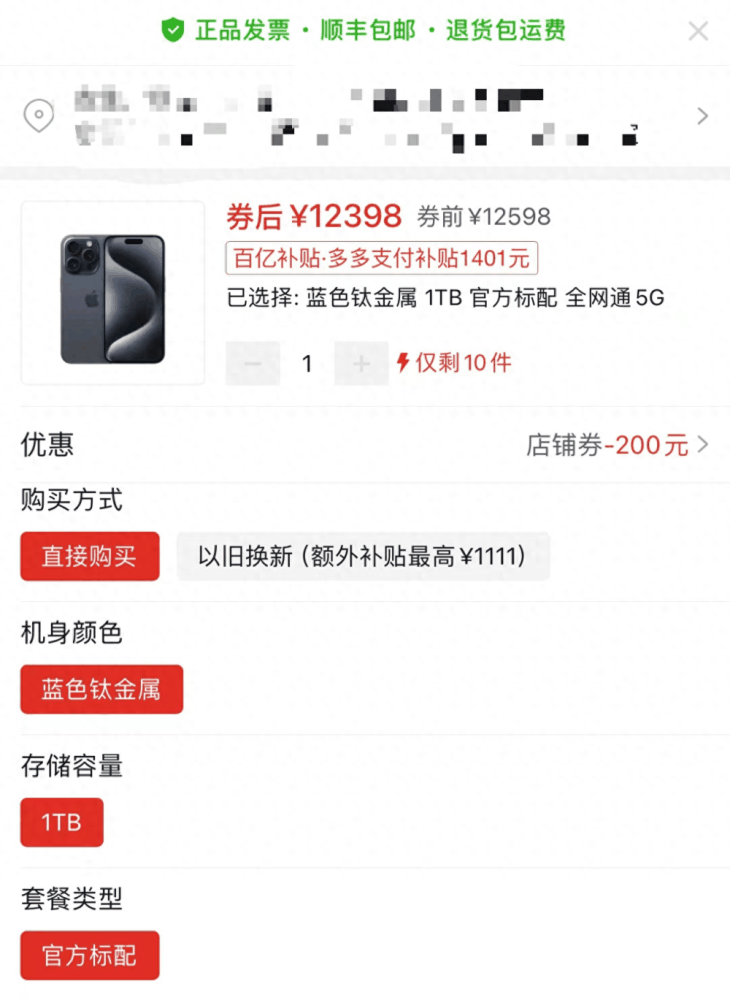Click the iPhone product thumbnail image
This screenshot has width=730, height=1000.
112,288
